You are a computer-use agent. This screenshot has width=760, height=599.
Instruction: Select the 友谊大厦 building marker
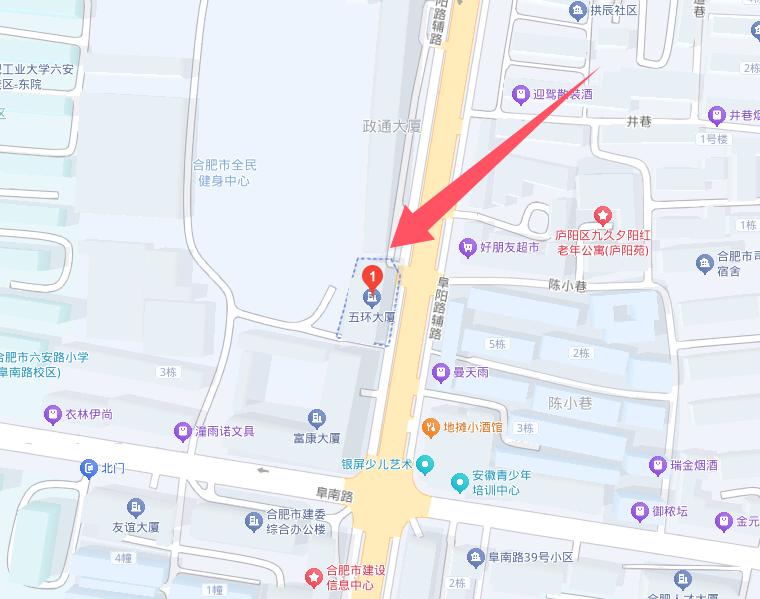(136, 506)
